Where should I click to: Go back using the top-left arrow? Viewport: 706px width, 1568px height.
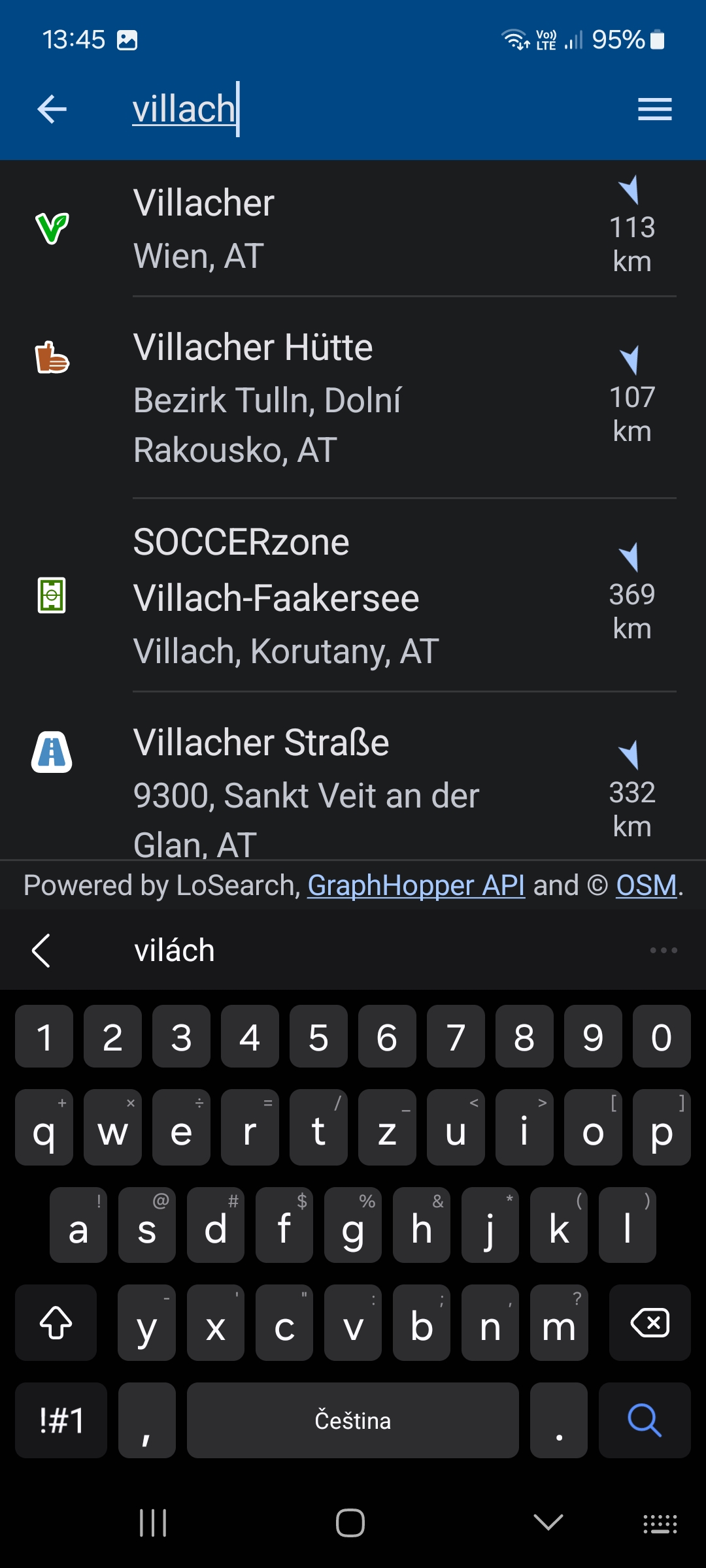coord(52,109)
